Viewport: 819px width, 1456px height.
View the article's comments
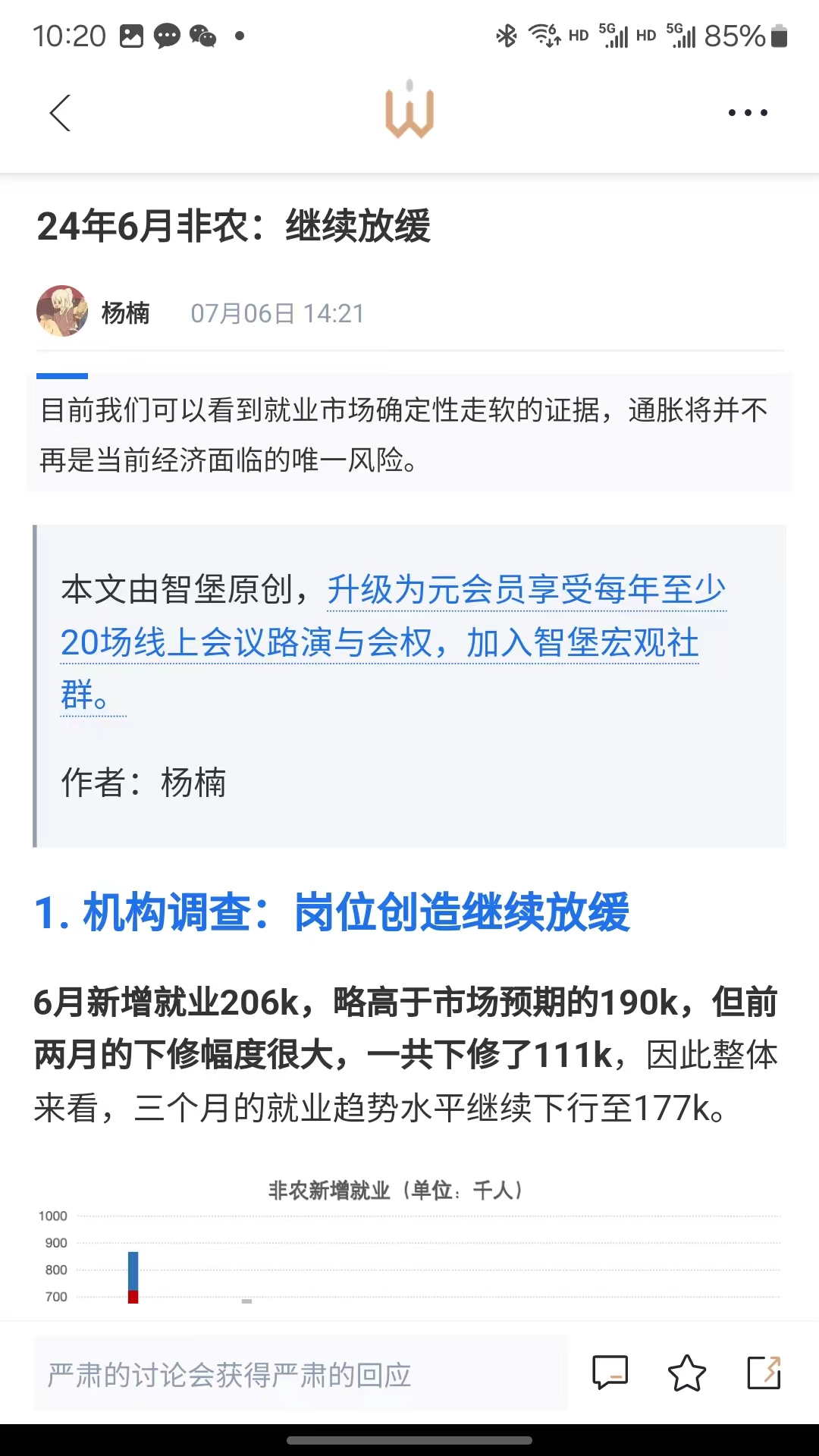(x=610, y=1373)
